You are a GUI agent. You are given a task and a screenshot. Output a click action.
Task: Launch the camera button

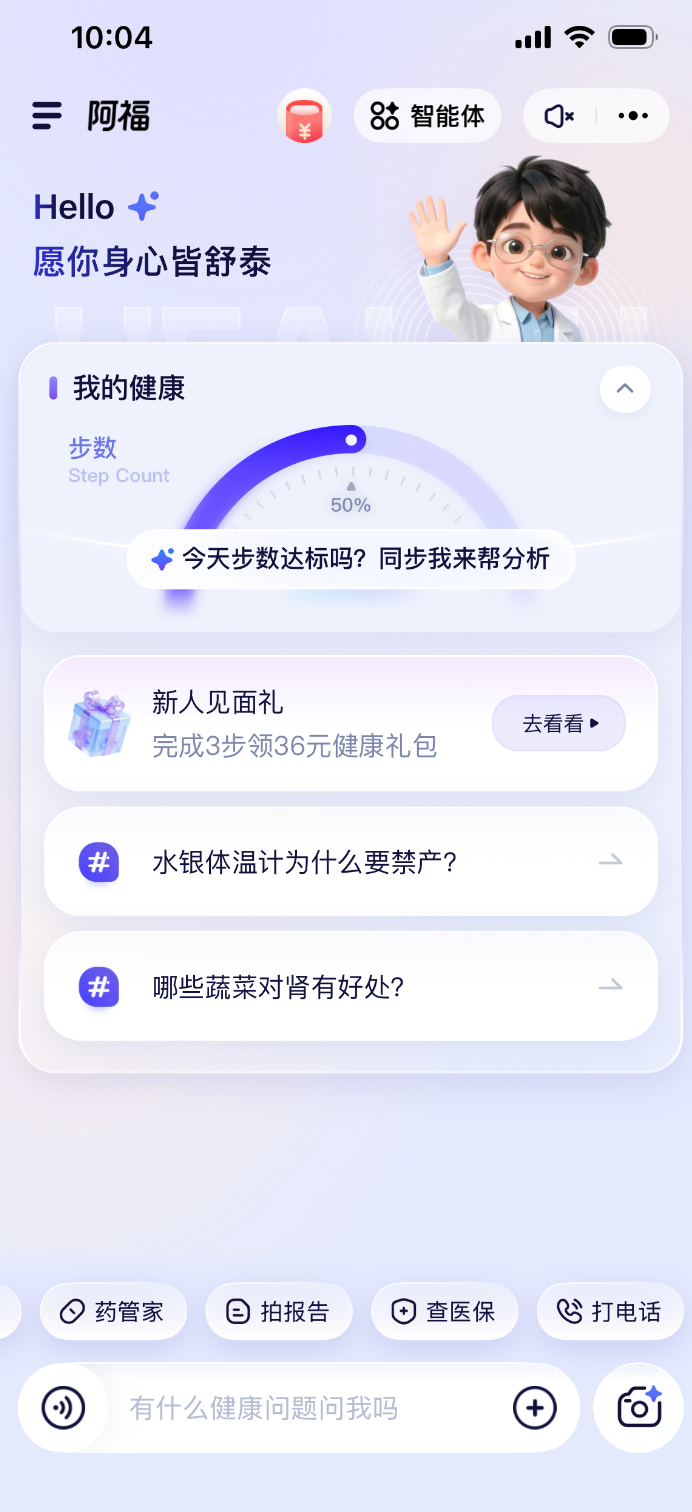(x=639, y=1408)
